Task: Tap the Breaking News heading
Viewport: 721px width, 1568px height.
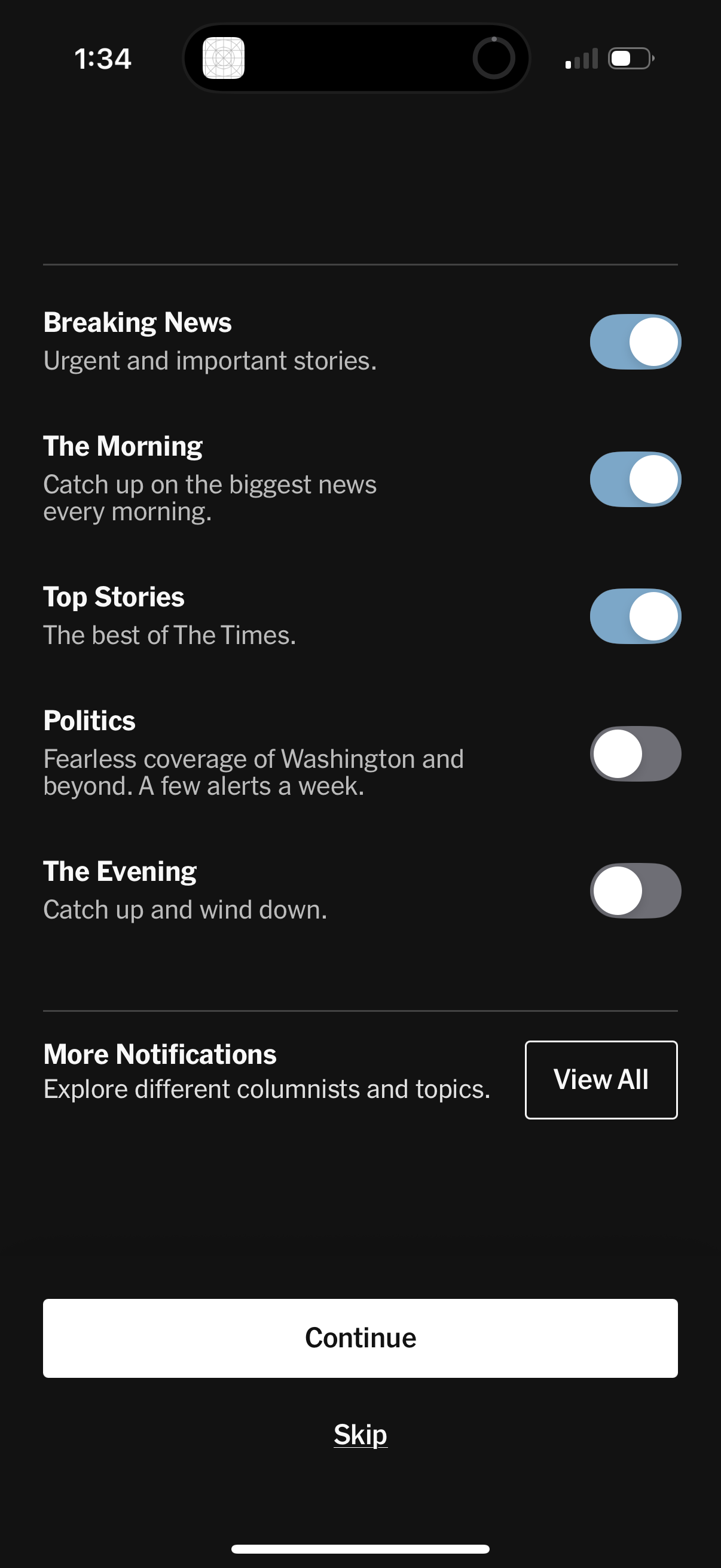Action: (x=137, y=322)
